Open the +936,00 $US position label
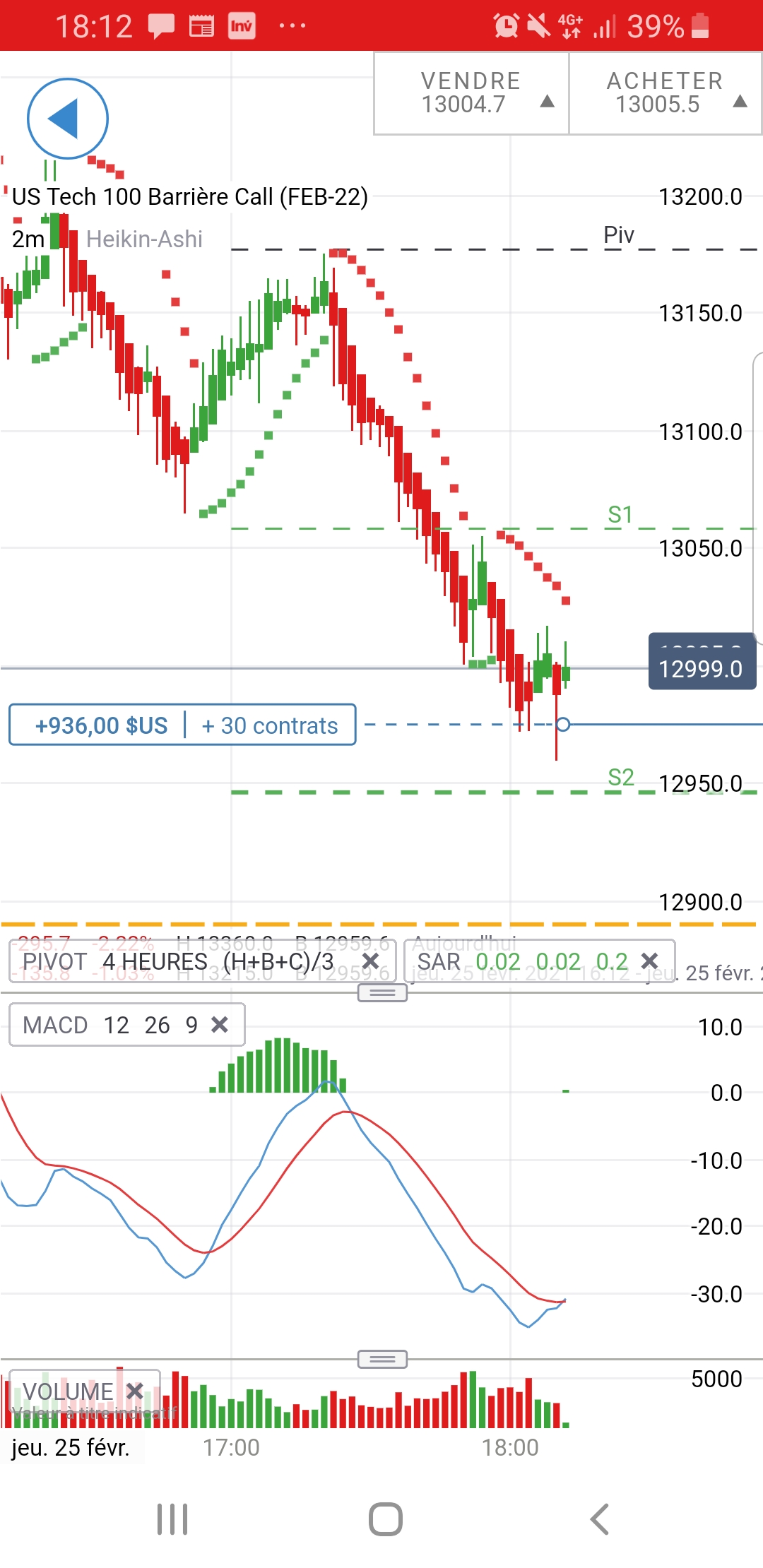 pos(102,725)
